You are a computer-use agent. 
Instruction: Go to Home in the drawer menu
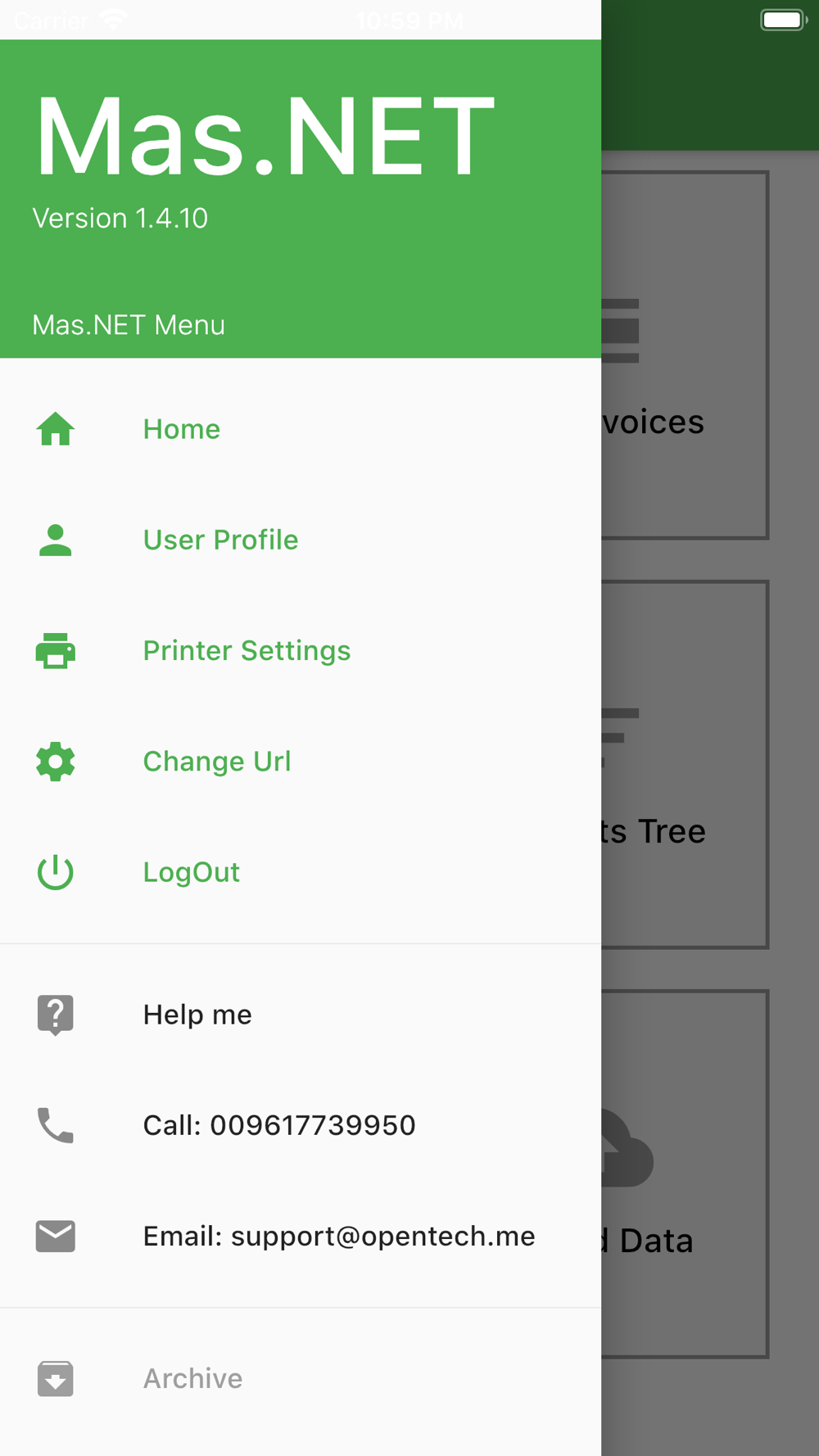(301, 429)
